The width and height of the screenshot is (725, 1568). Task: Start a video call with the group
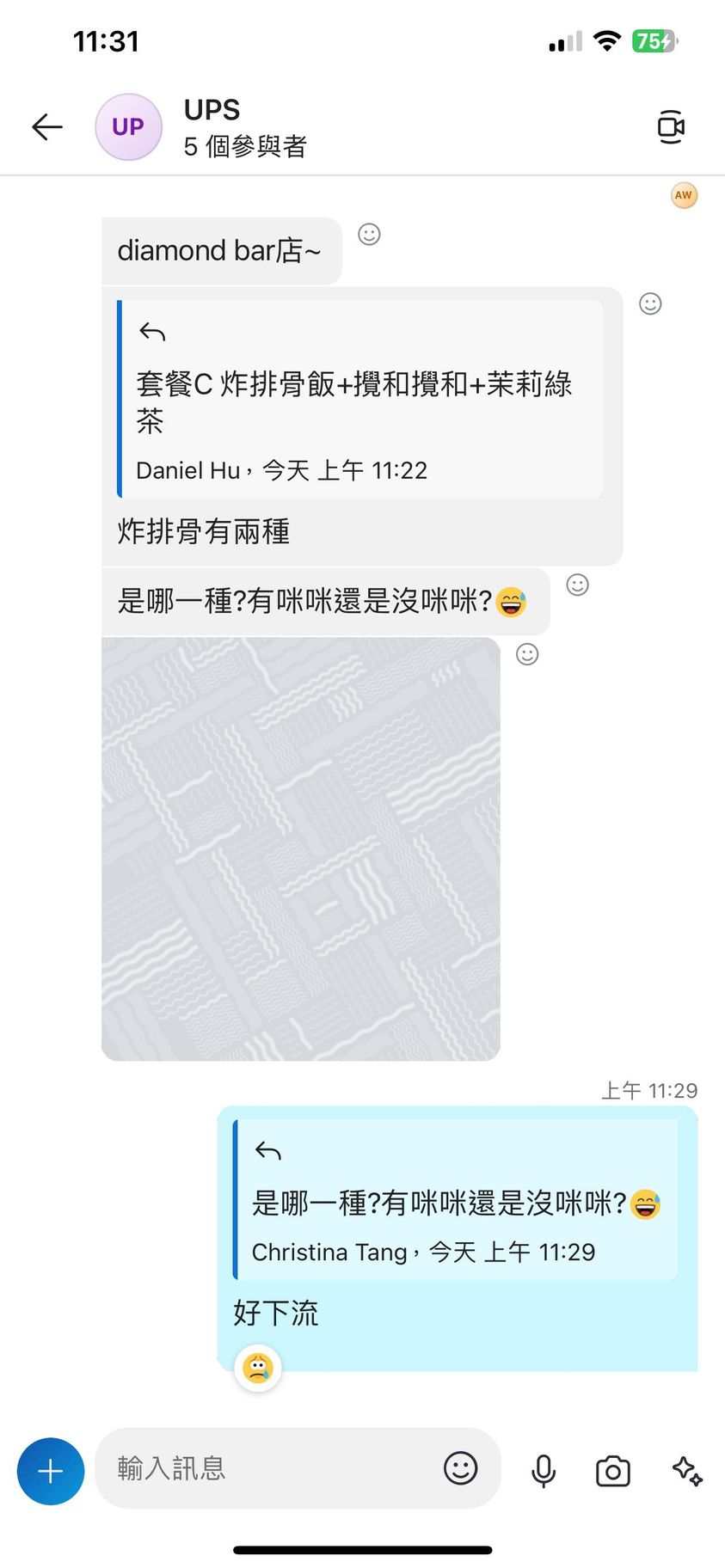(670, 127)
